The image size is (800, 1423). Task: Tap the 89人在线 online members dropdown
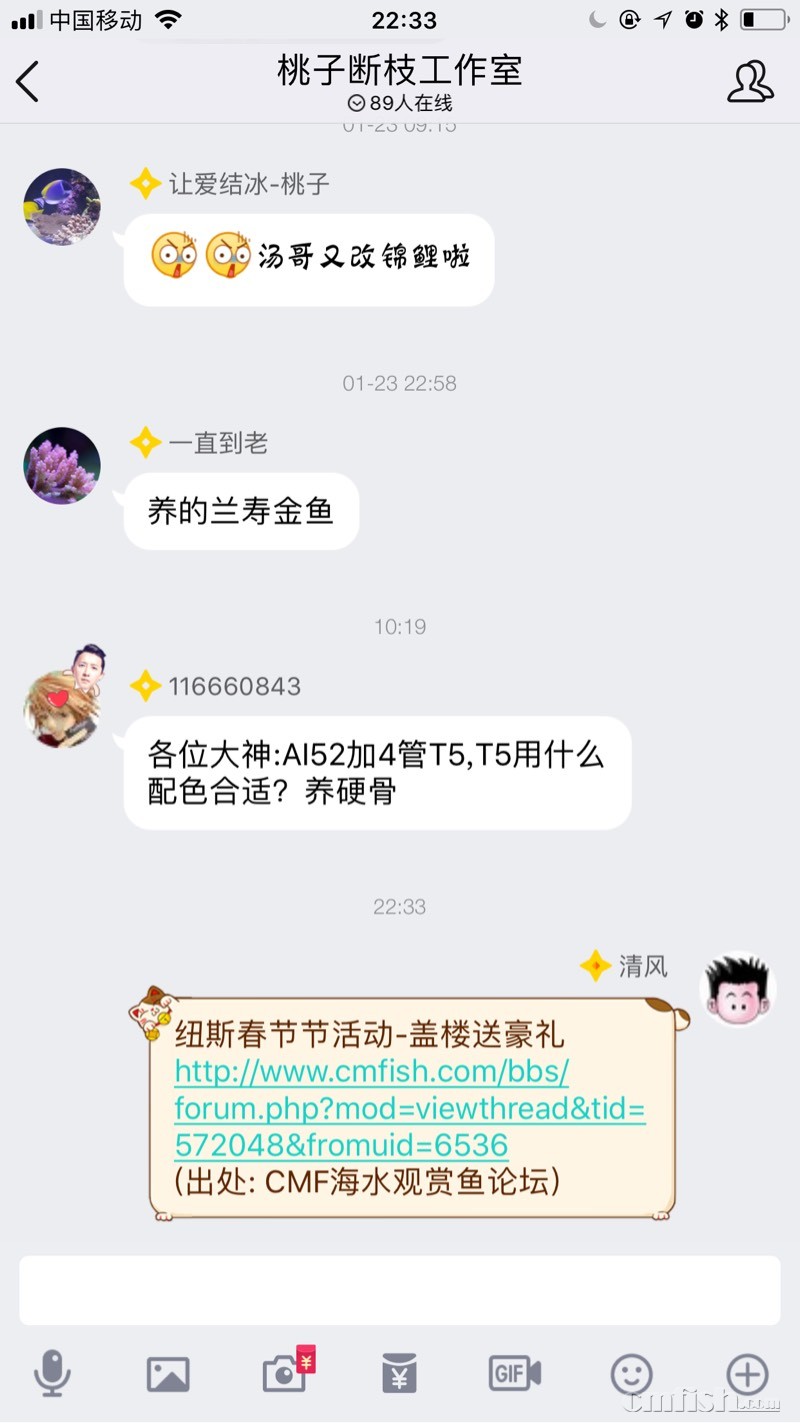pos(400,103)
